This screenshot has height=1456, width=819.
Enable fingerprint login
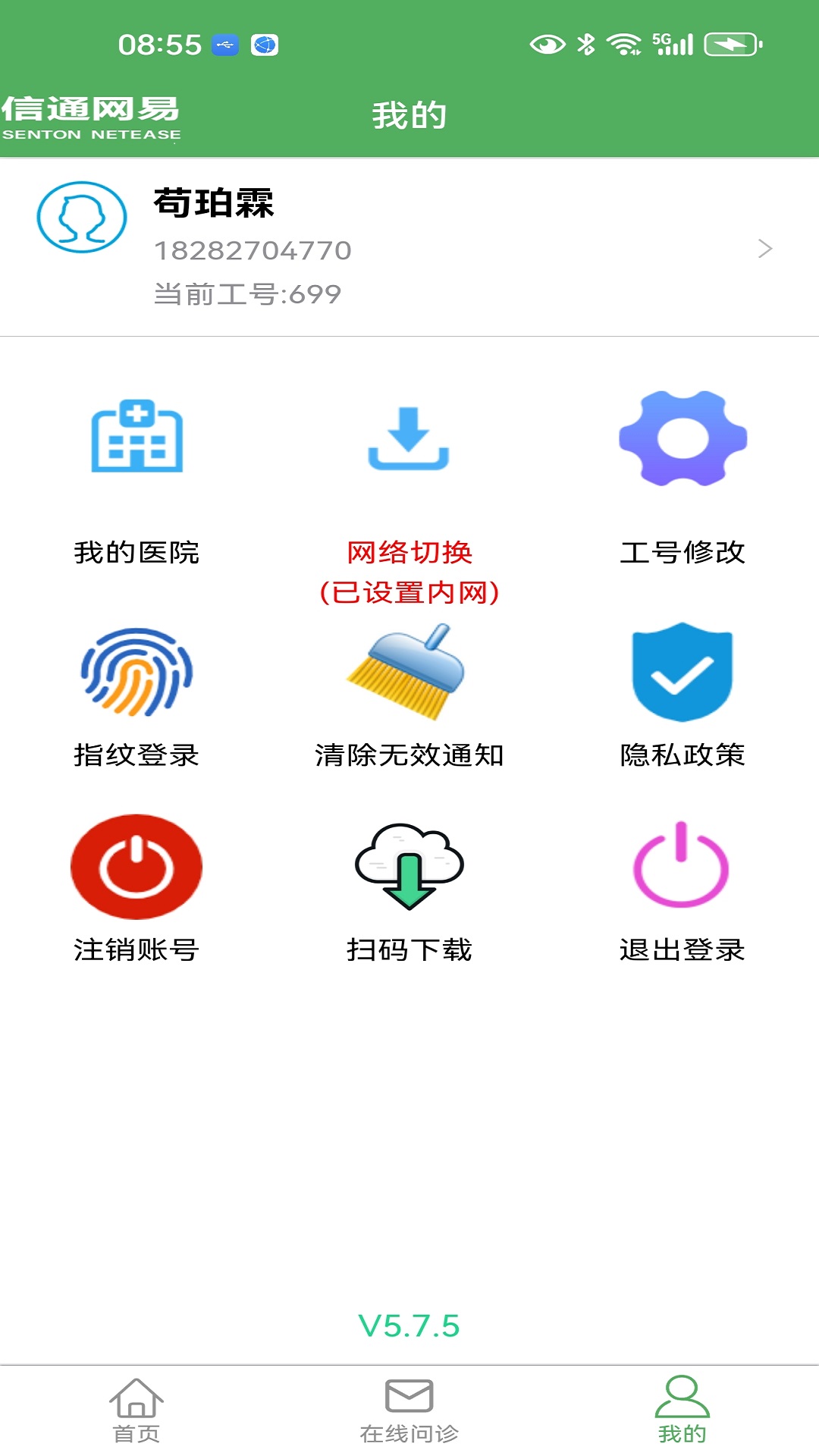click(136, 755)
